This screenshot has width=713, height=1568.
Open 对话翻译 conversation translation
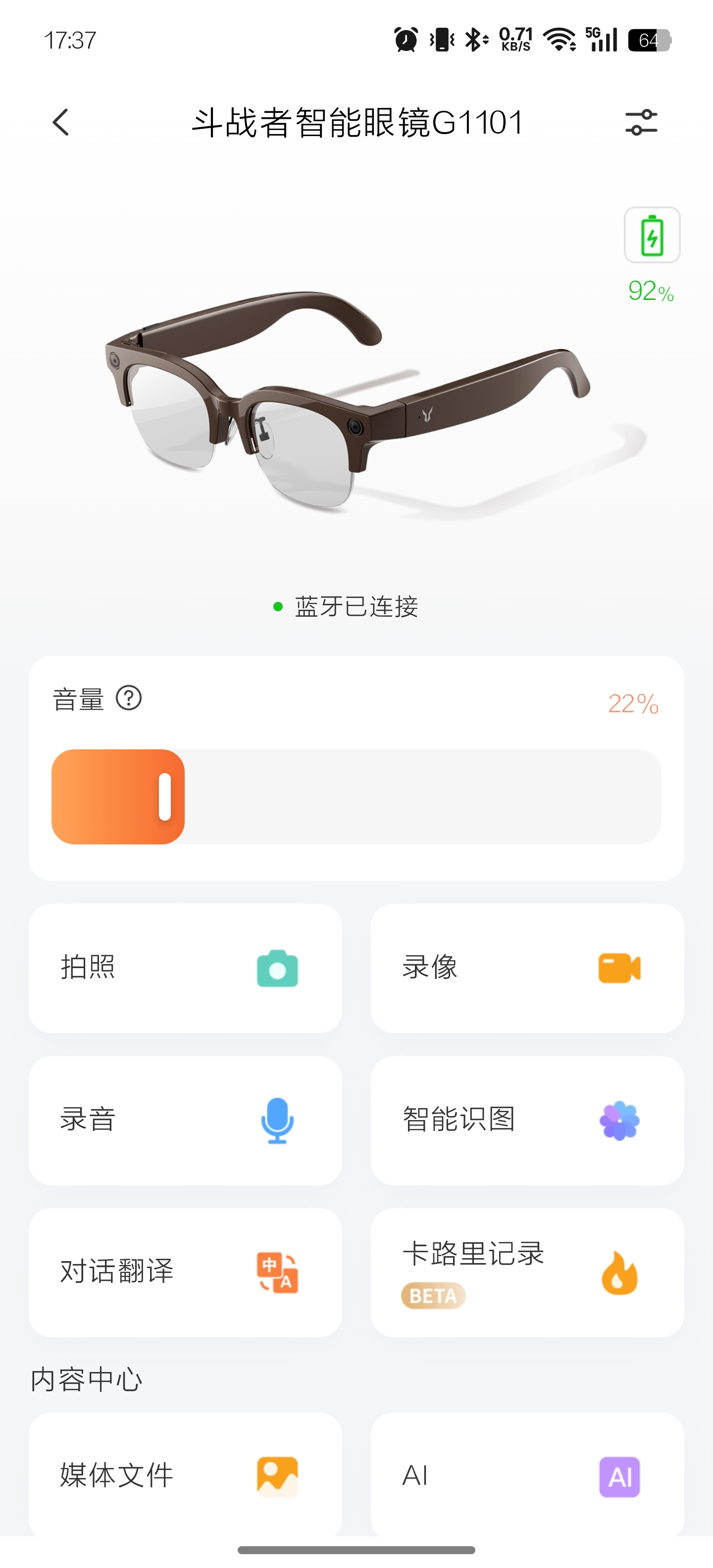tap(185, 1272)
